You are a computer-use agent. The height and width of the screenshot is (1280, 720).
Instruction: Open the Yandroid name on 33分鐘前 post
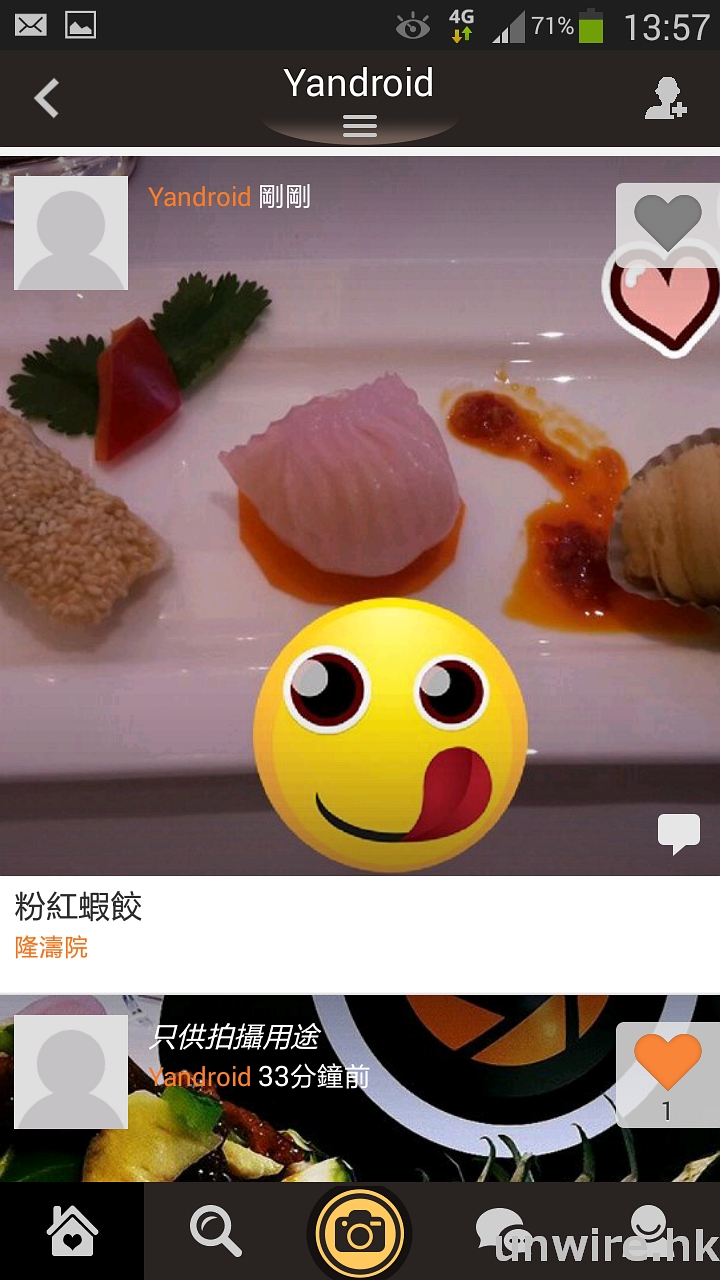[199, 1076]
